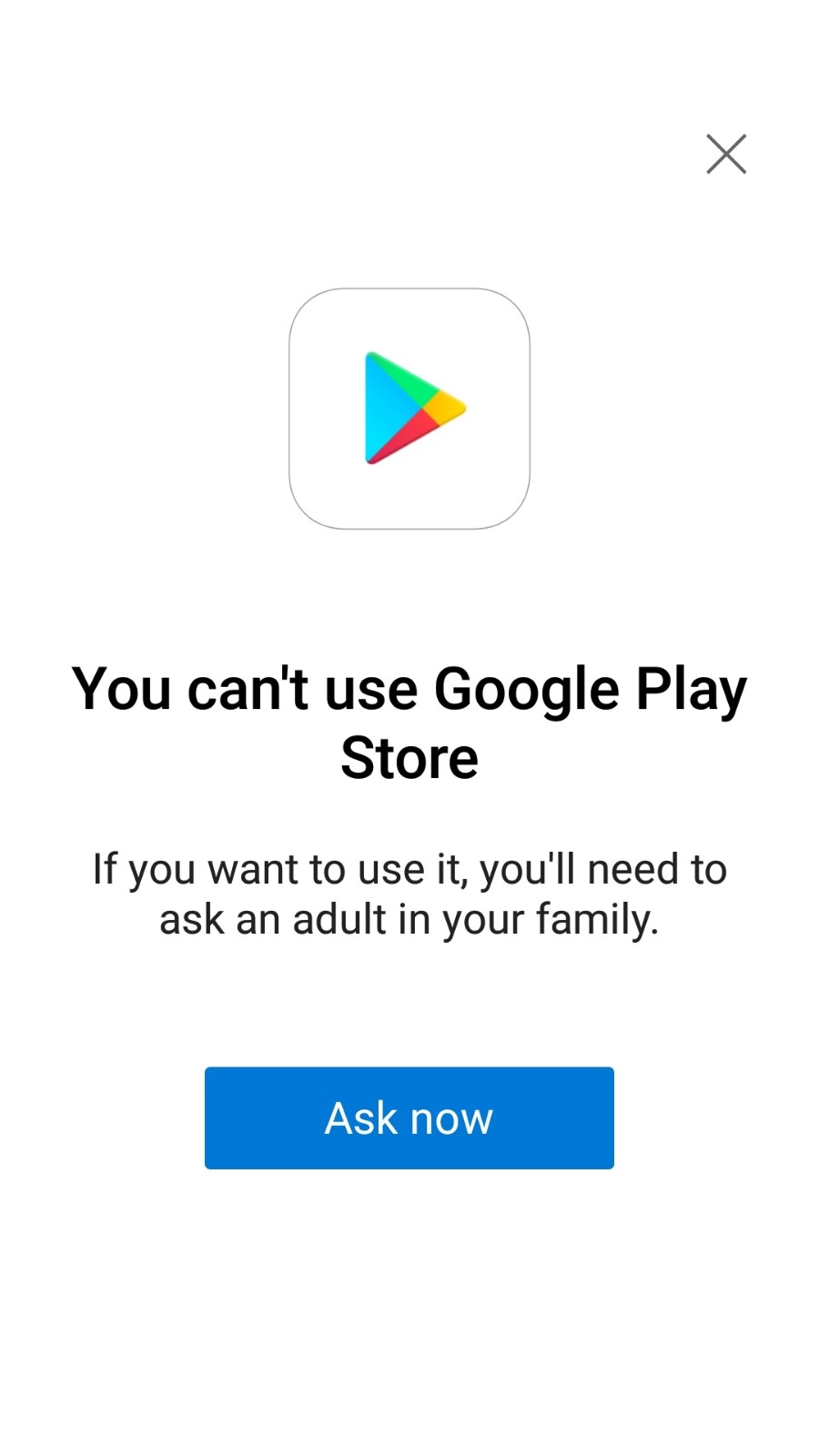819x1456 pixels.
Task: Dismiss the blocked app screen
Action: click(726, 154)
